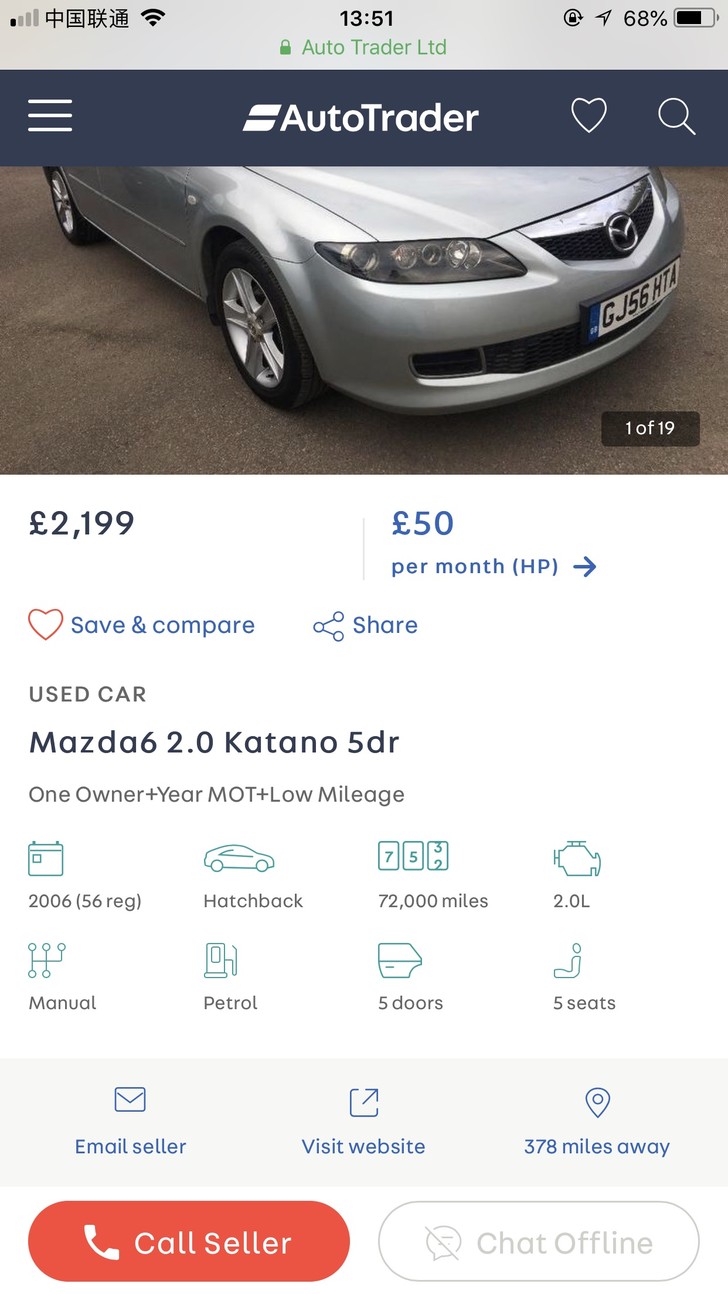Open search magnifier in header
This screenshot has height=1294, width=728.
click(x=676, y=117)
